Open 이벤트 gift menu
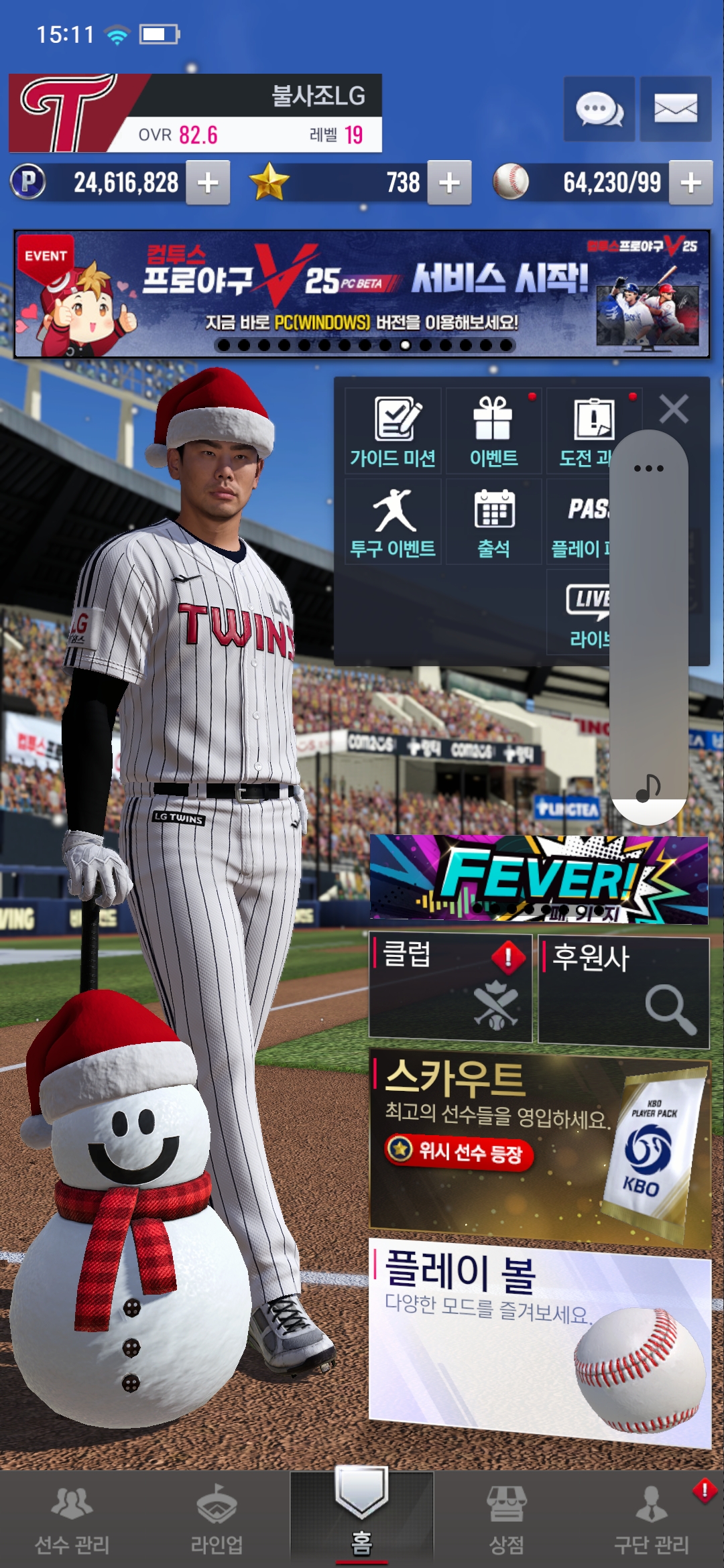 (493, 432)
